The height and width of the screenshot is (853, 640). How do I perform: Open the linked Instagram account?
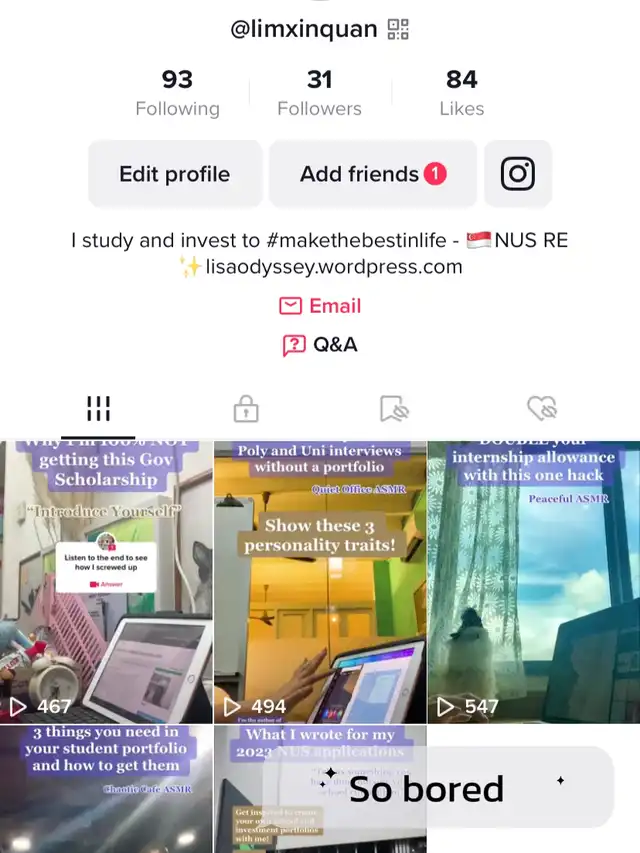(x=517, y=174)
